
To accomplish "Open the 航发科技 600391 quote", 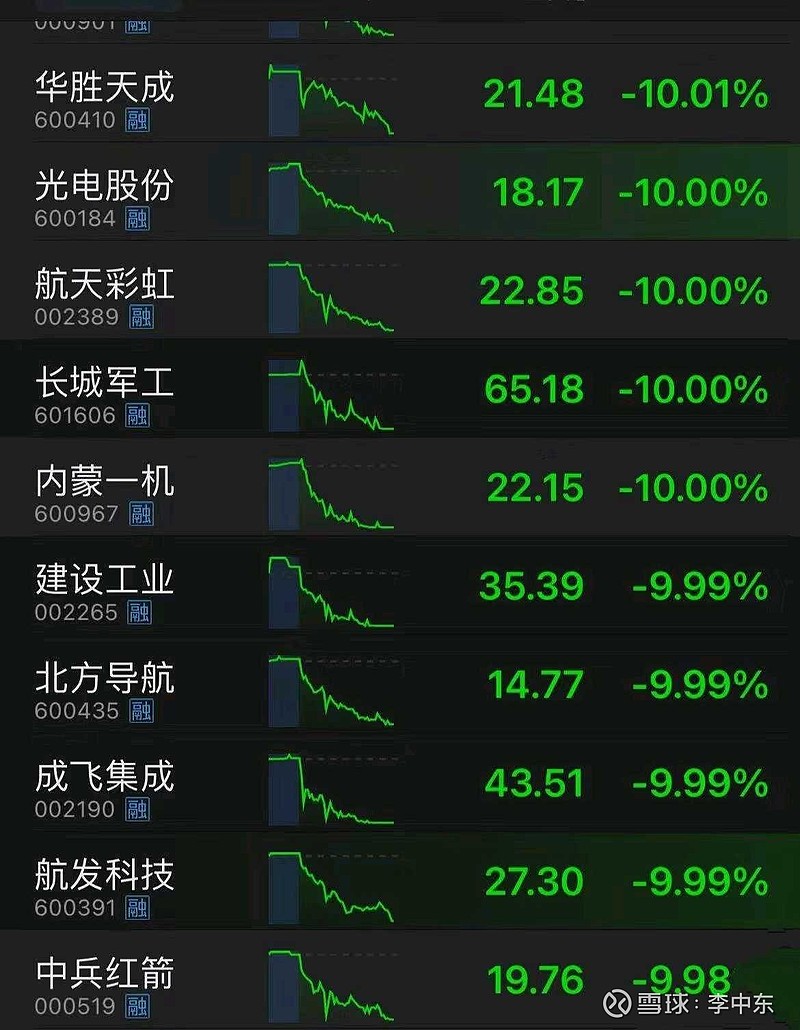I will pyautogui.click(x=400, y=882).
